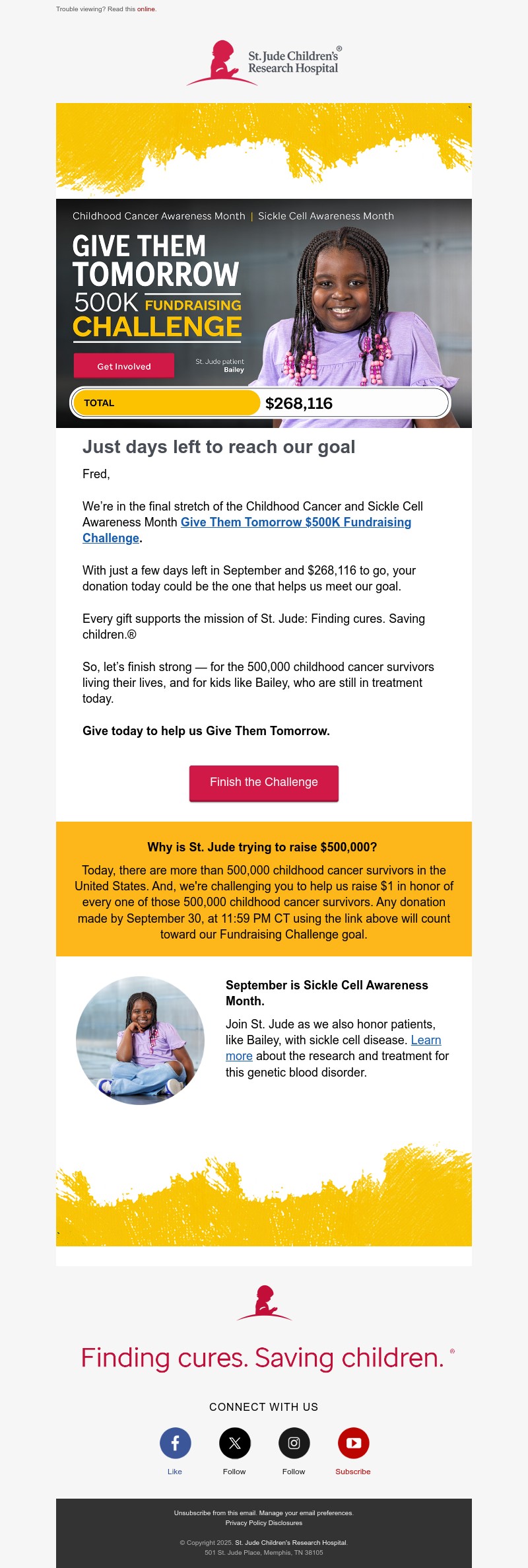Follow St. Jude on Instagram
Screen dimensions: 528x1568
pos(294,1443)
